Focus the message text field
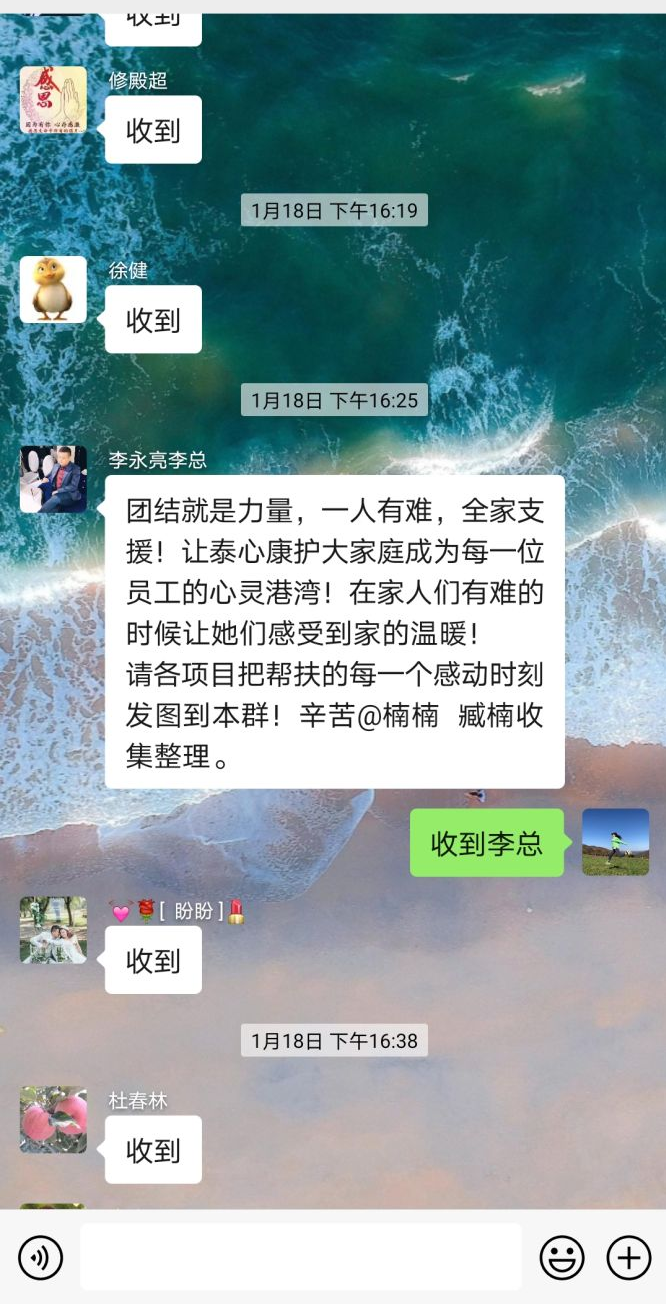The height and width of the screenshot is (1304, 666). [300, 1257]
